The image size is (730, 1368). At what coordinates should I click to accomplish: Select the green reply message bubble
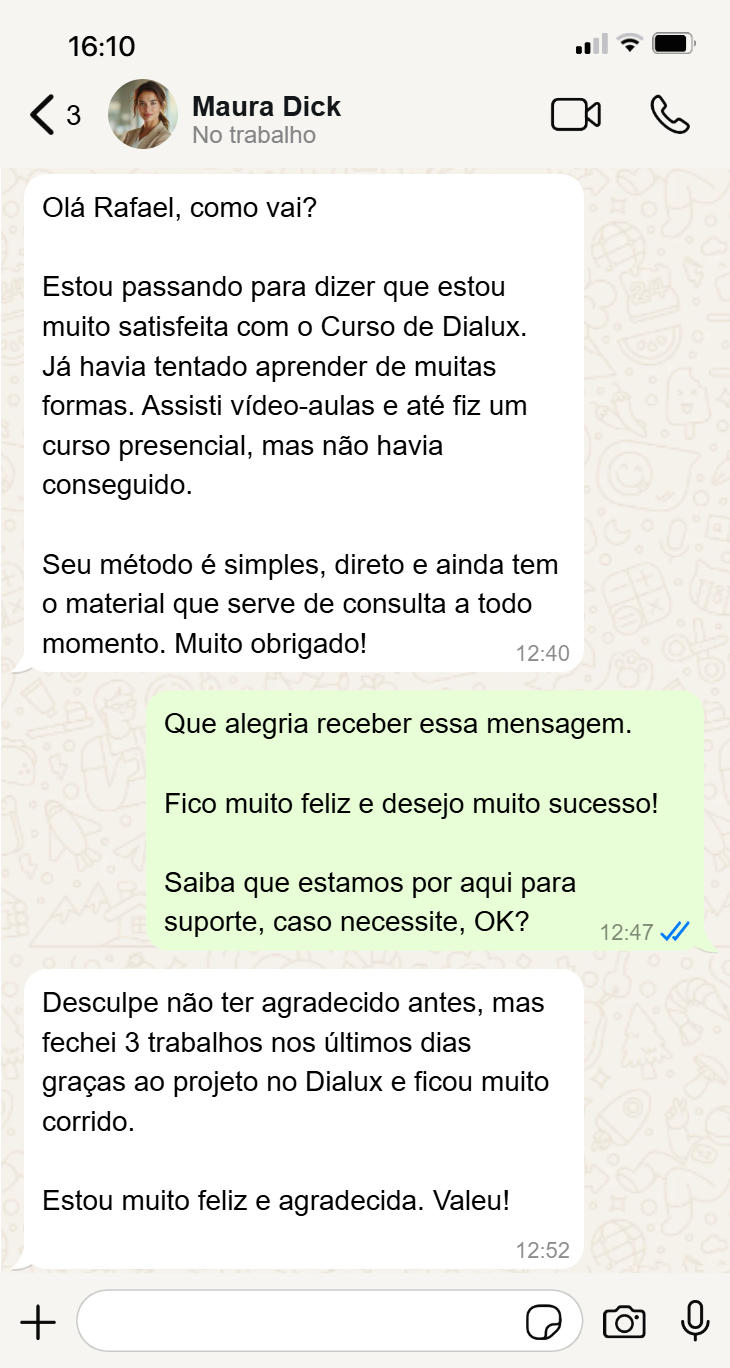click(x=430, y=820)
